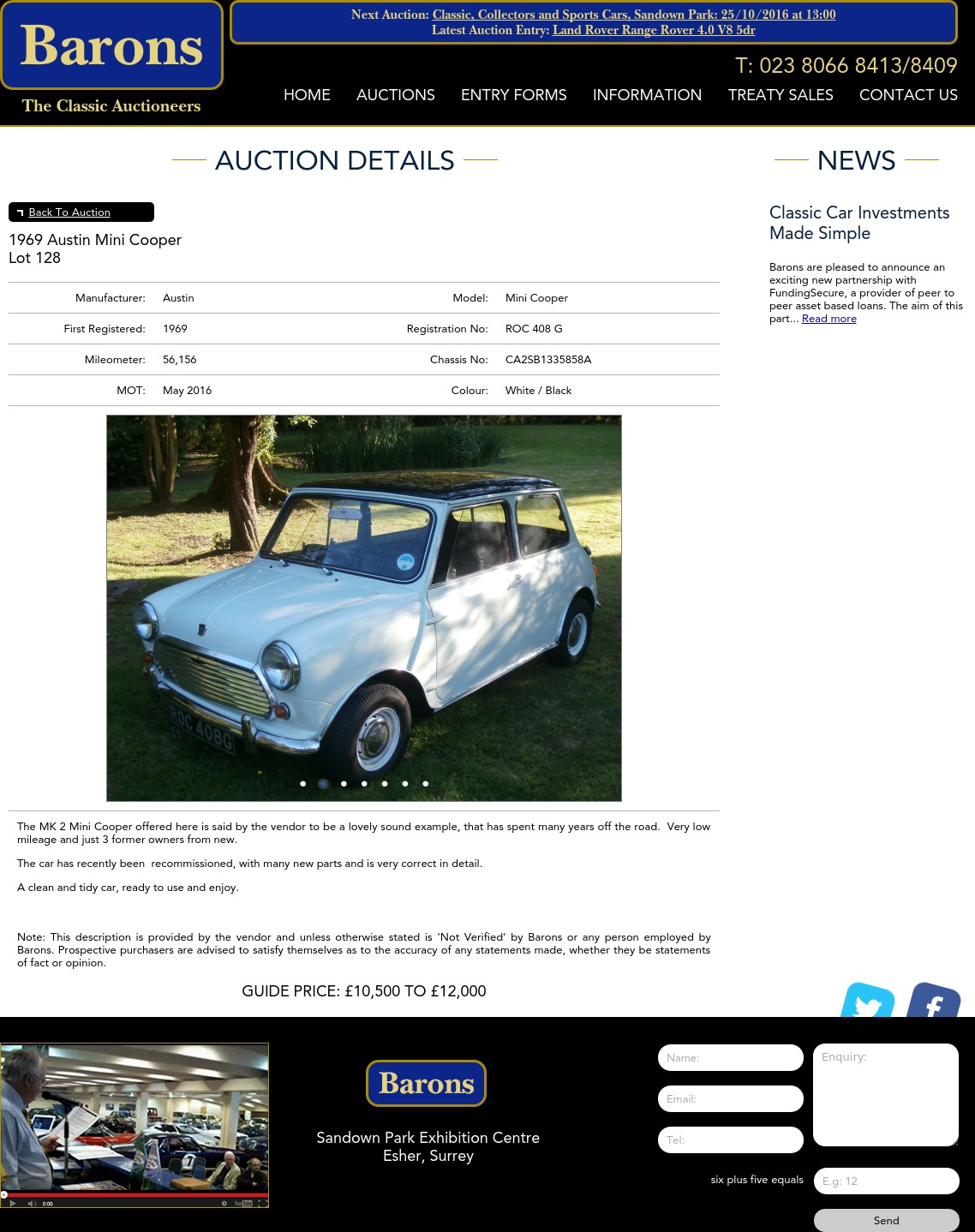Open next auction Sandown Park link
Screen dimensions: 975x1232
633,15
